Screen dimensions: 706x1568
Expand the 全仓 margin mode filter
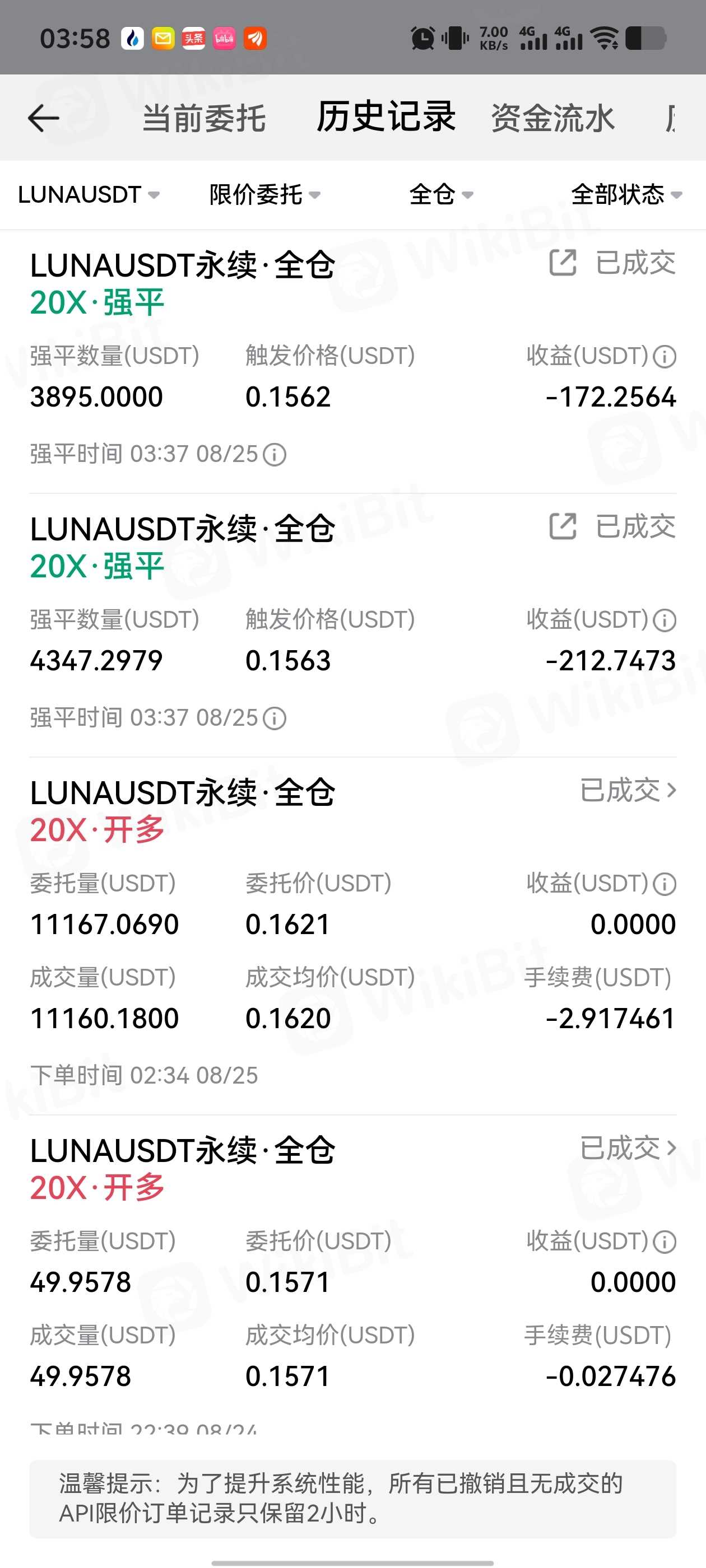click(440, 195)
